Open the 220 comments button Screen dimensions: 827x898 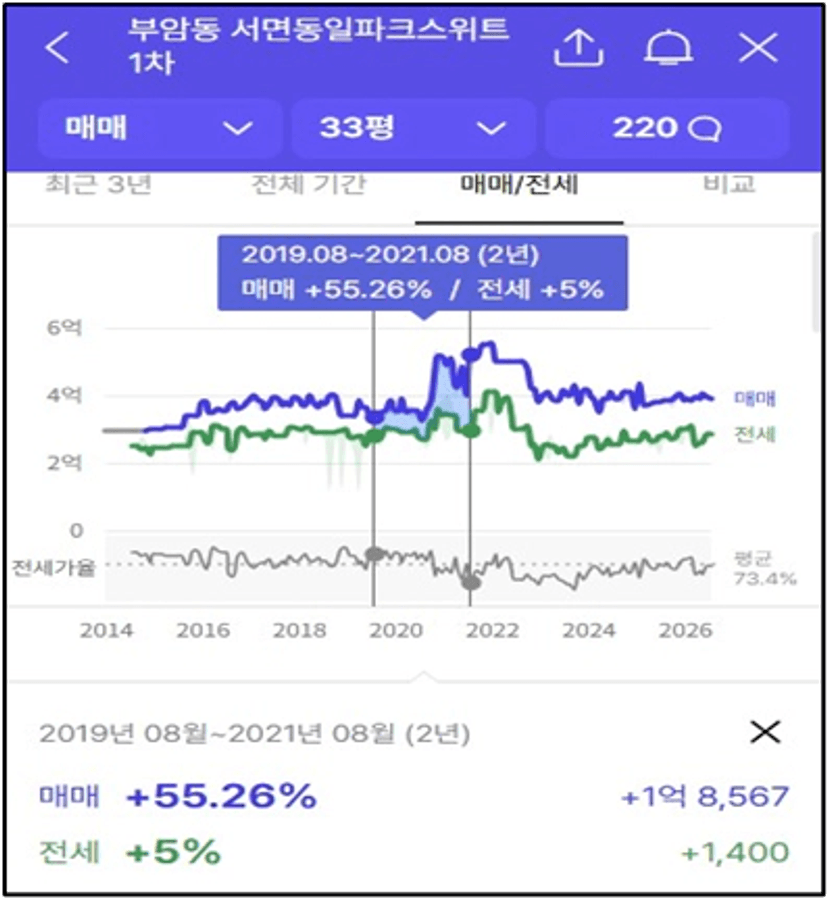tap(667, 128)
